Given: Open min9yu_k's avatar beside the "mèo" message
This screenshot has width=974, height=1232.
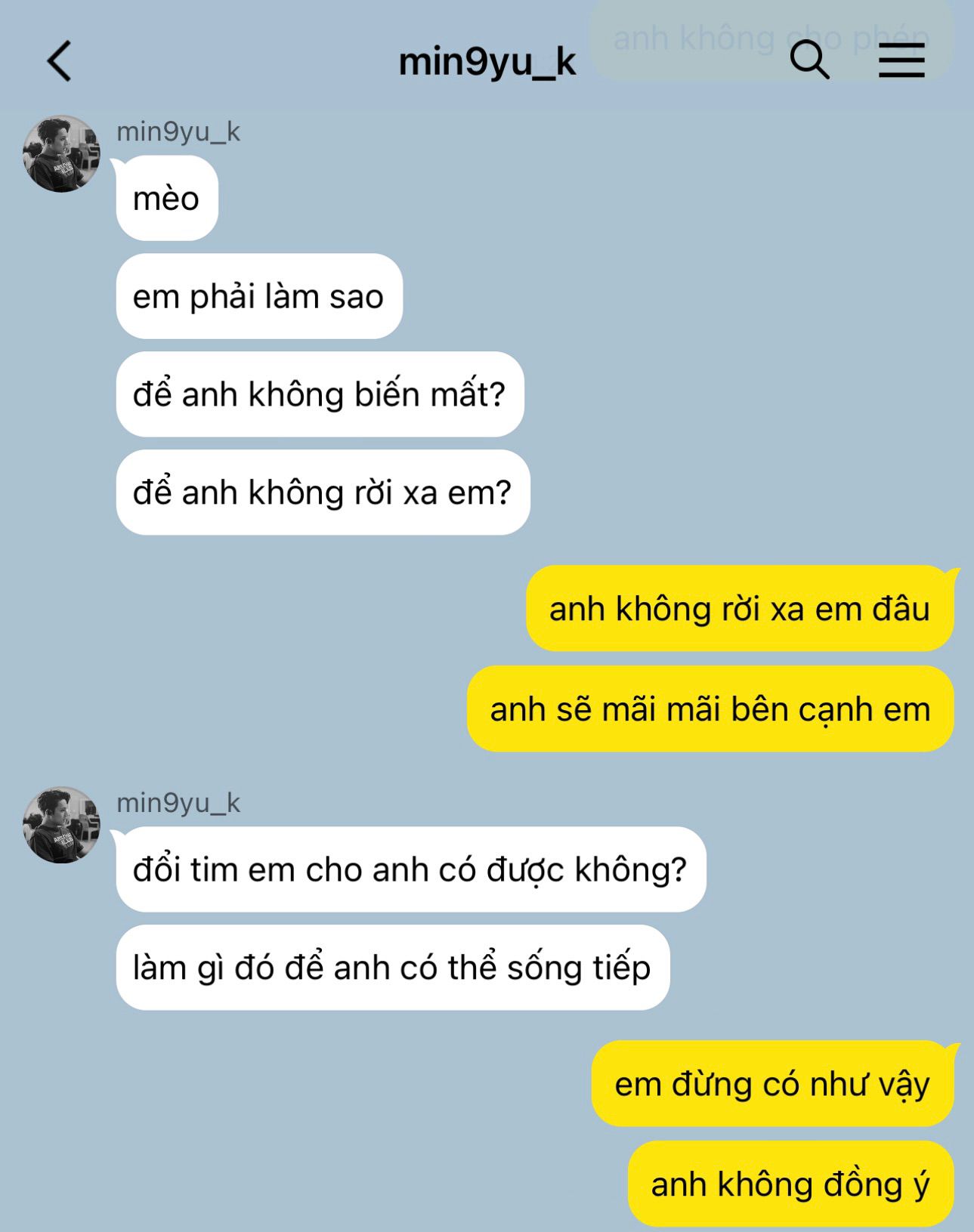Looking at the screenshot, I should tap(61, 154).
